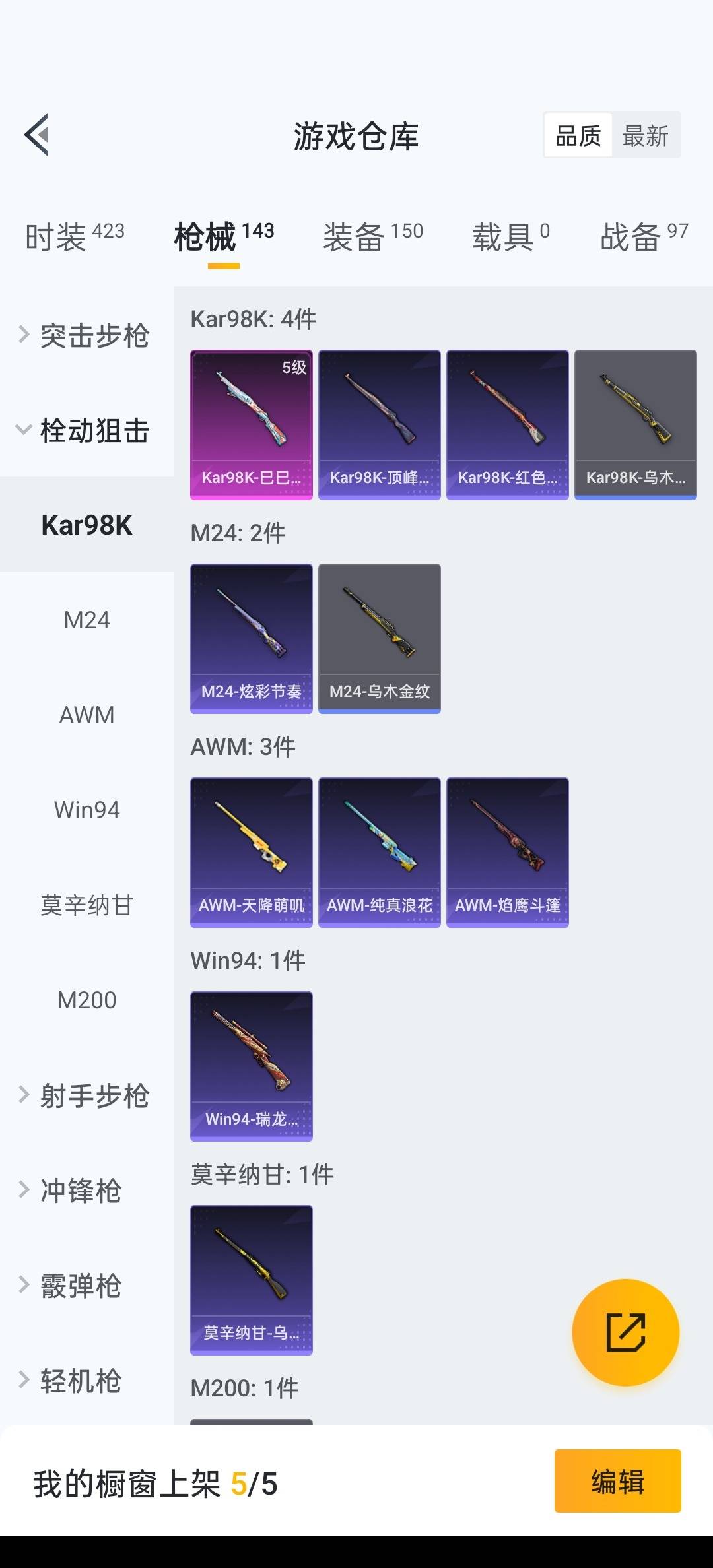Select M24 in the side list

(86, 620)
